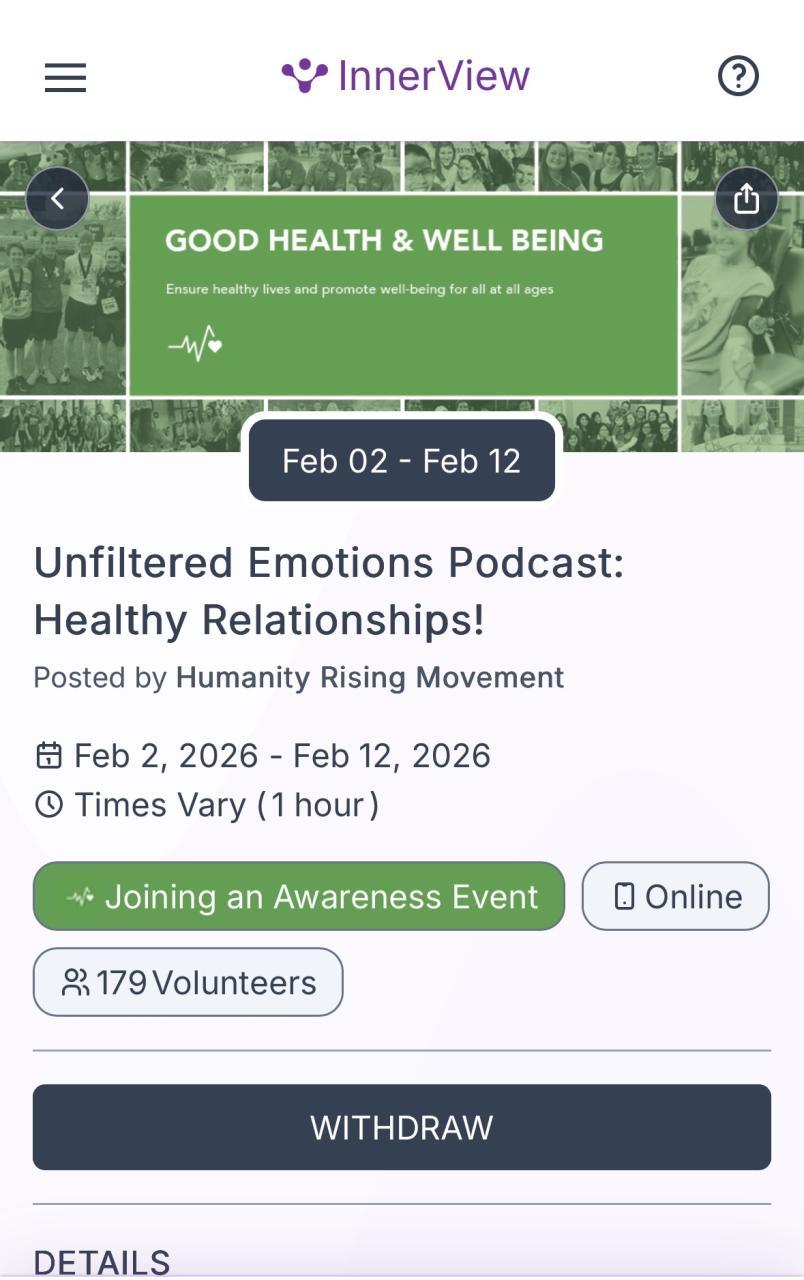Open Humanity Rising Movement organizer page
This screenshot has width=804, height=1280.
[369, 677]
